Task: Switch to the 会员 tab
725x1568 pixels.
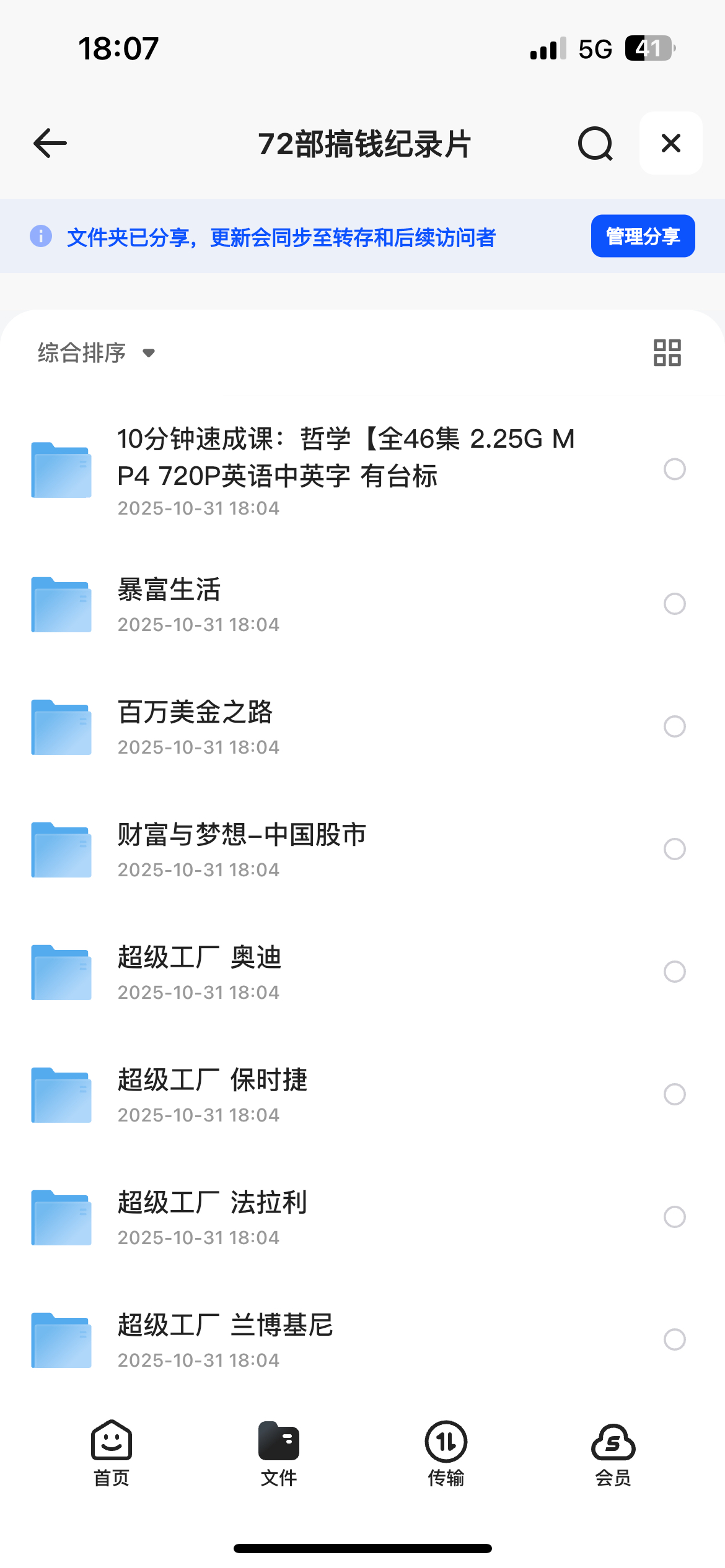Action: point(613,1453)
